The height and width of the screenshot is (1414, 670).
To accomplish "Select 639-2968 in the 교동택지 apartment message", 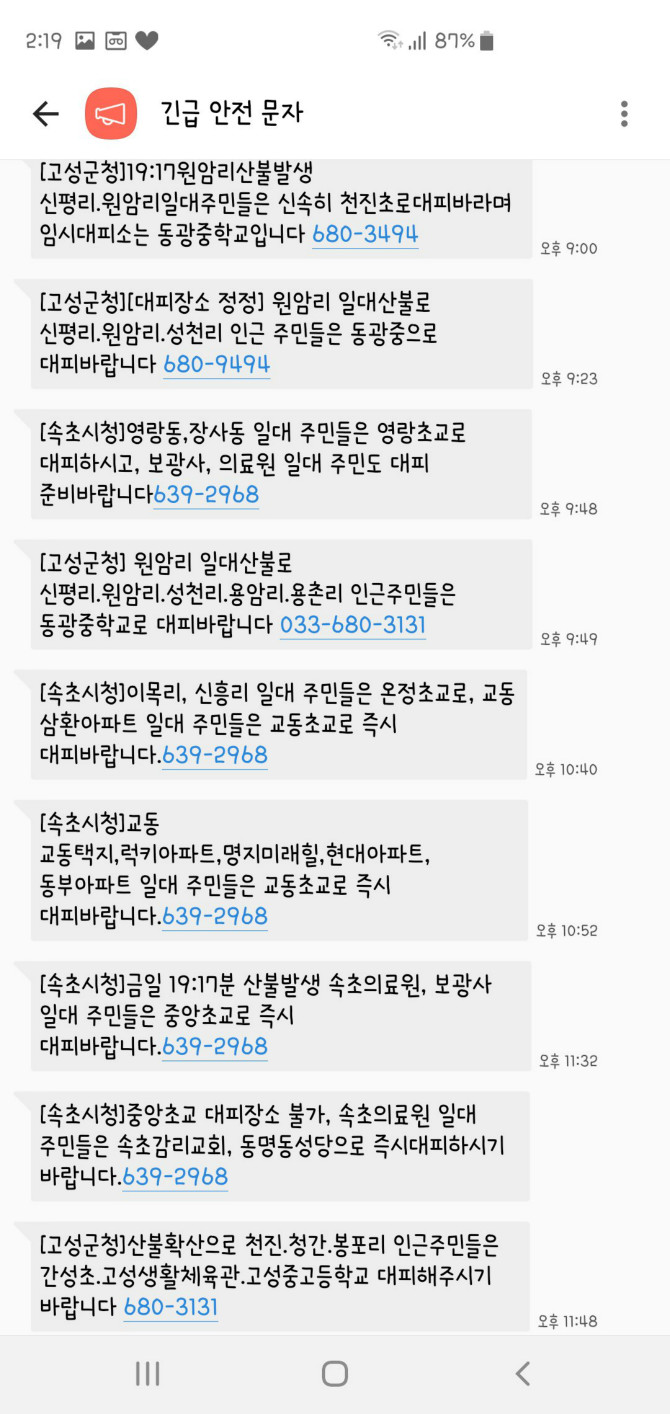I will (x=215, y=916).
